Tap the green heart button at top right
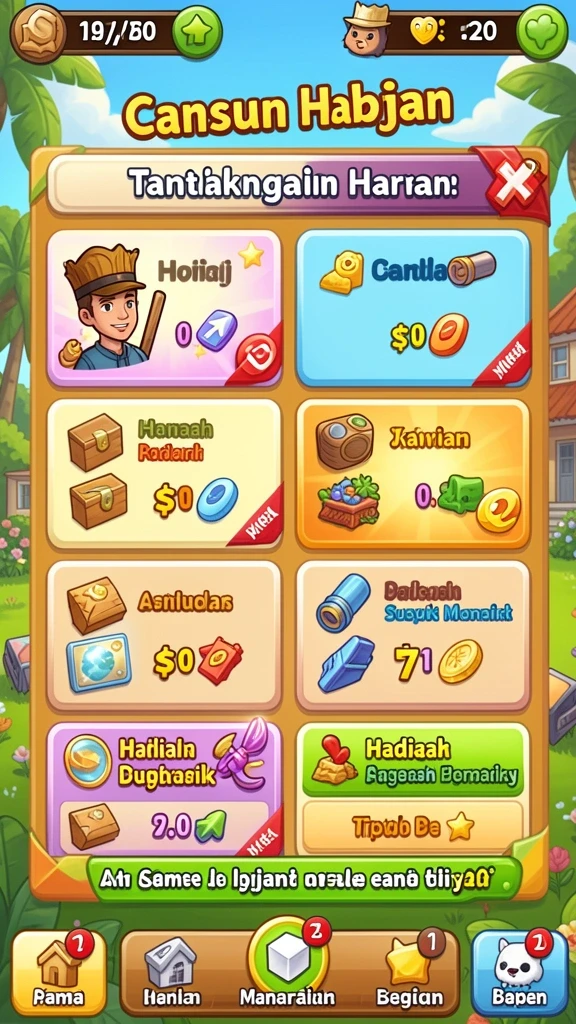 click(x=542, y=32)
